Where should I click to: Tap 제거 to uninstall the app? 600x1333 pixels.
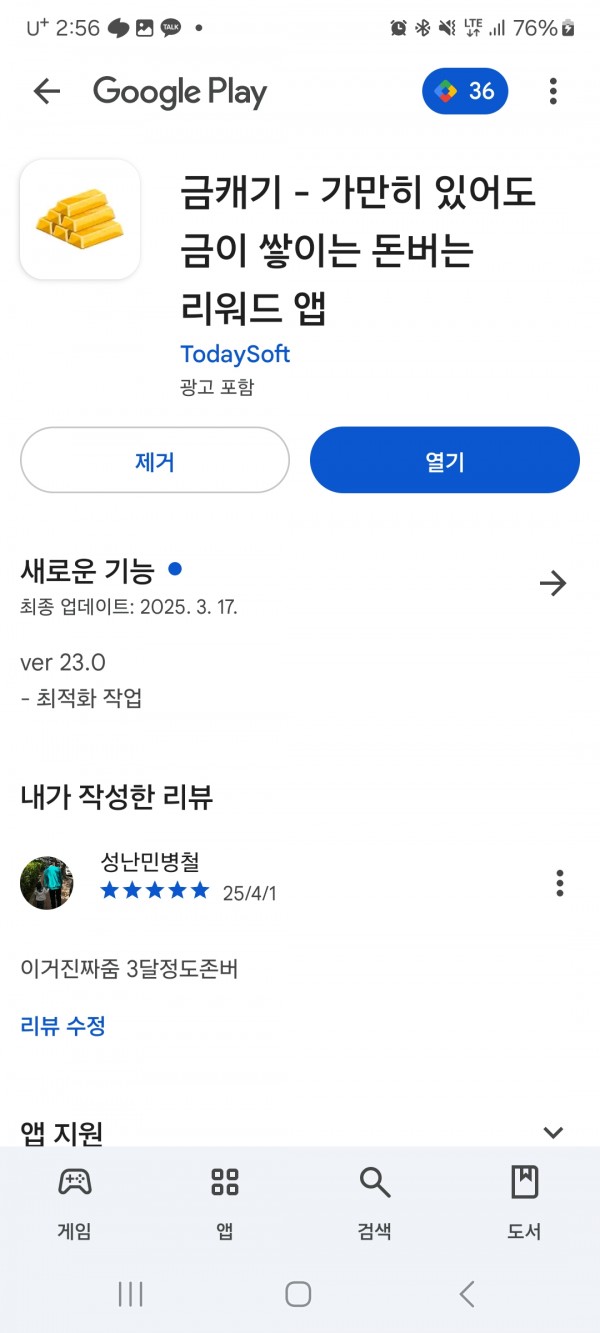tap(155, 460)
